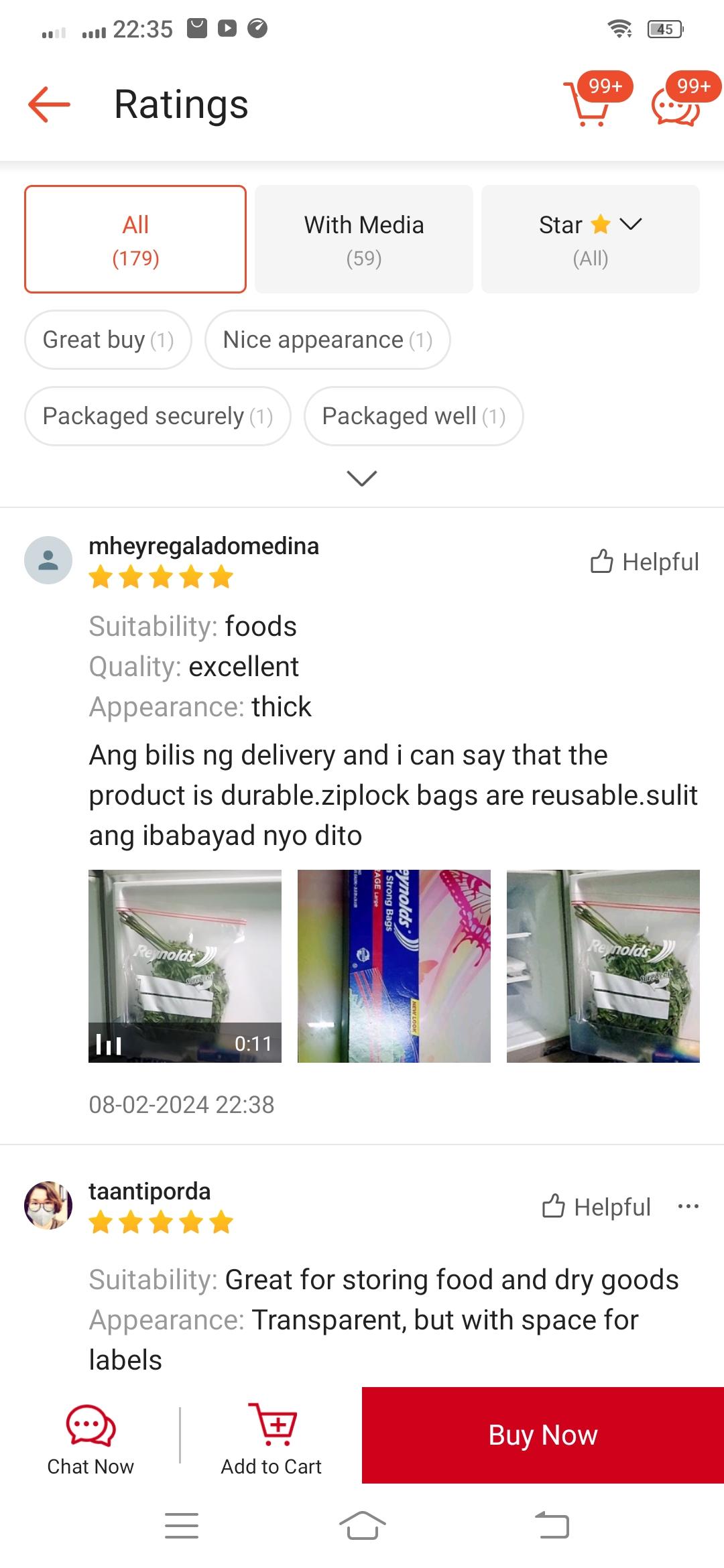Play the 0:11 review video

click(185, 966)
